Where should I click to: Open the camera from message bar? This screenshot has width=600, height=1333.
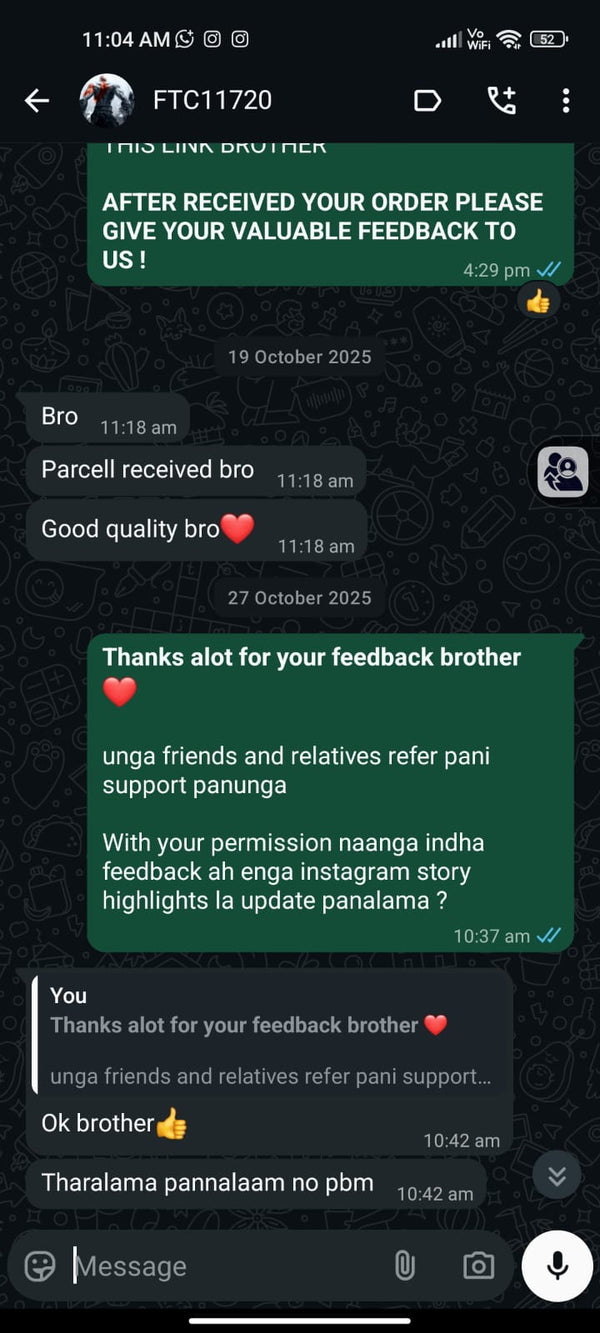478,1266
